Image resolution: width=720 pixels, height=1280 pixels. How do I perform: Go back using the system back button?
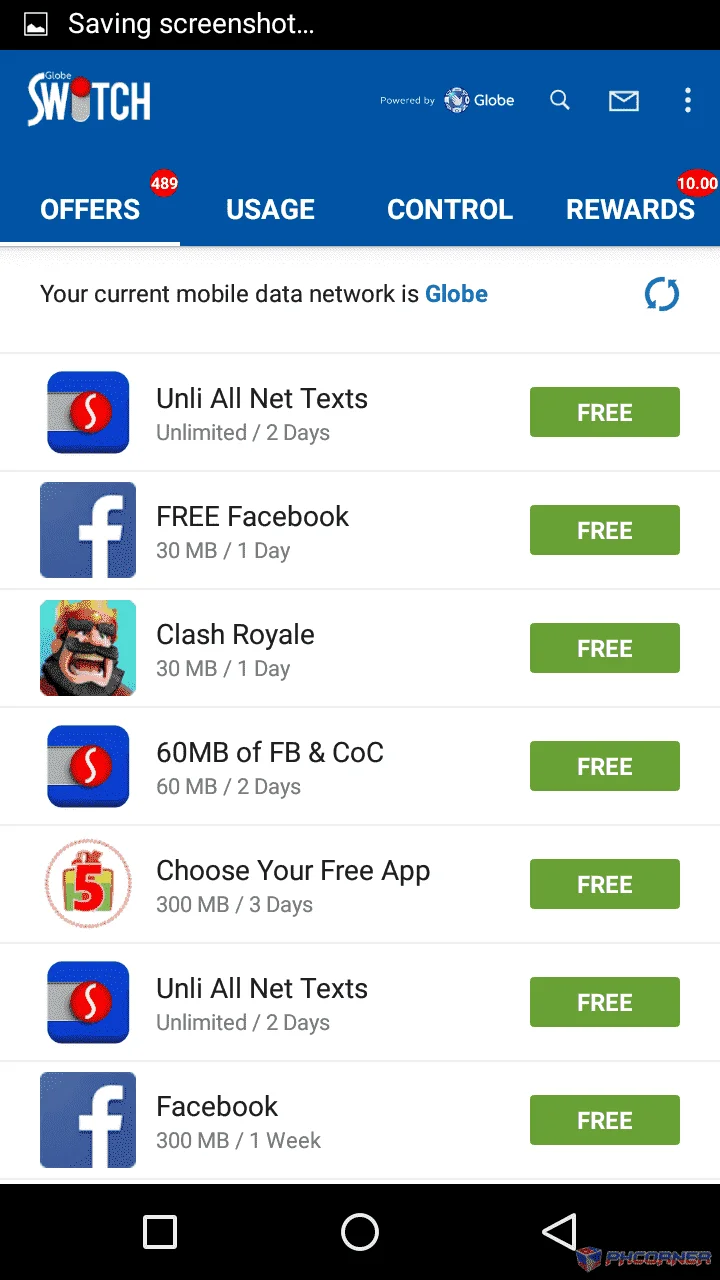point(560,1232)
